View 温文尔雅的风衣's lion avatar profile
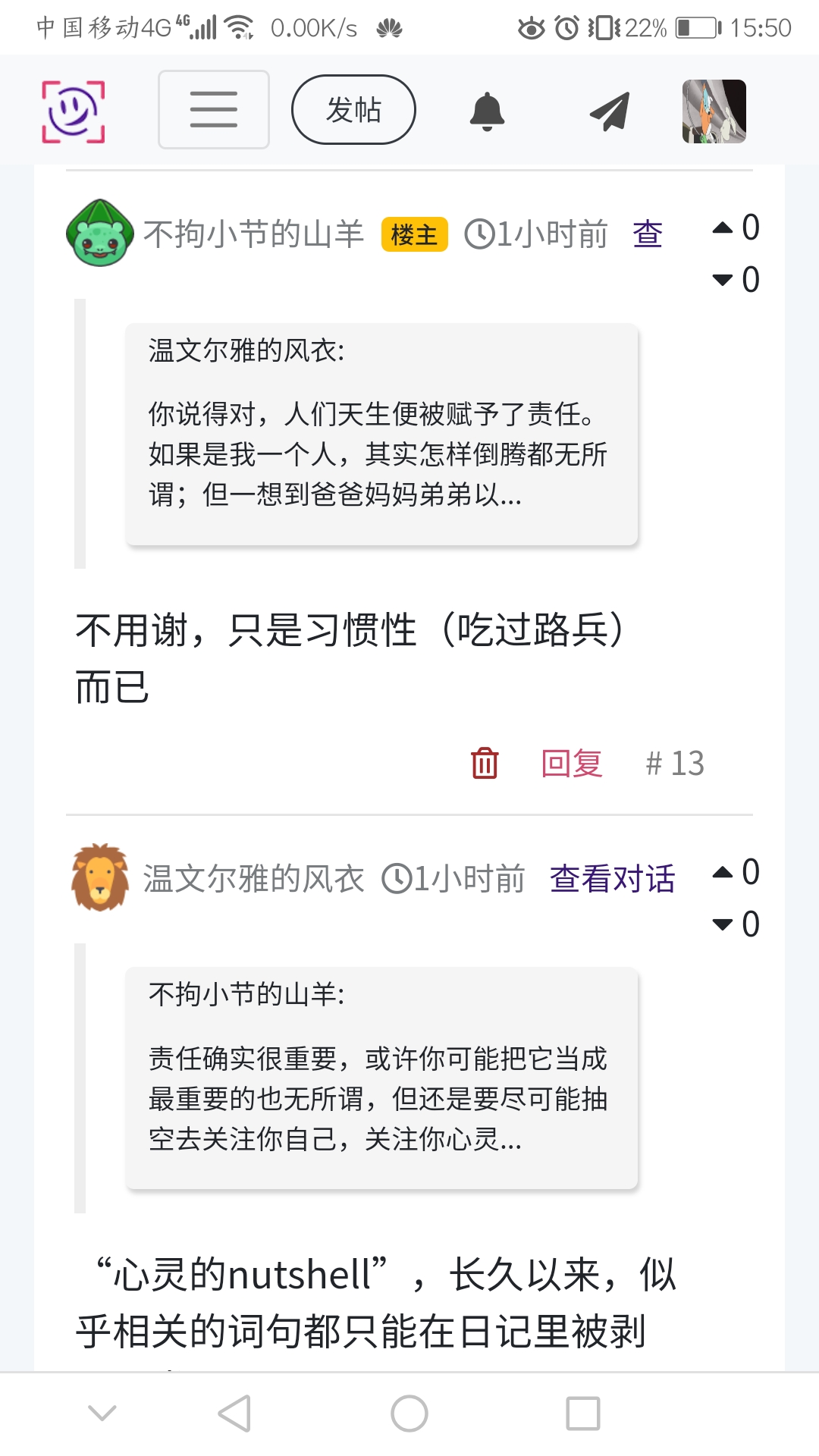The width and height of the screenshot is (819, 1456). coord(99,877)
